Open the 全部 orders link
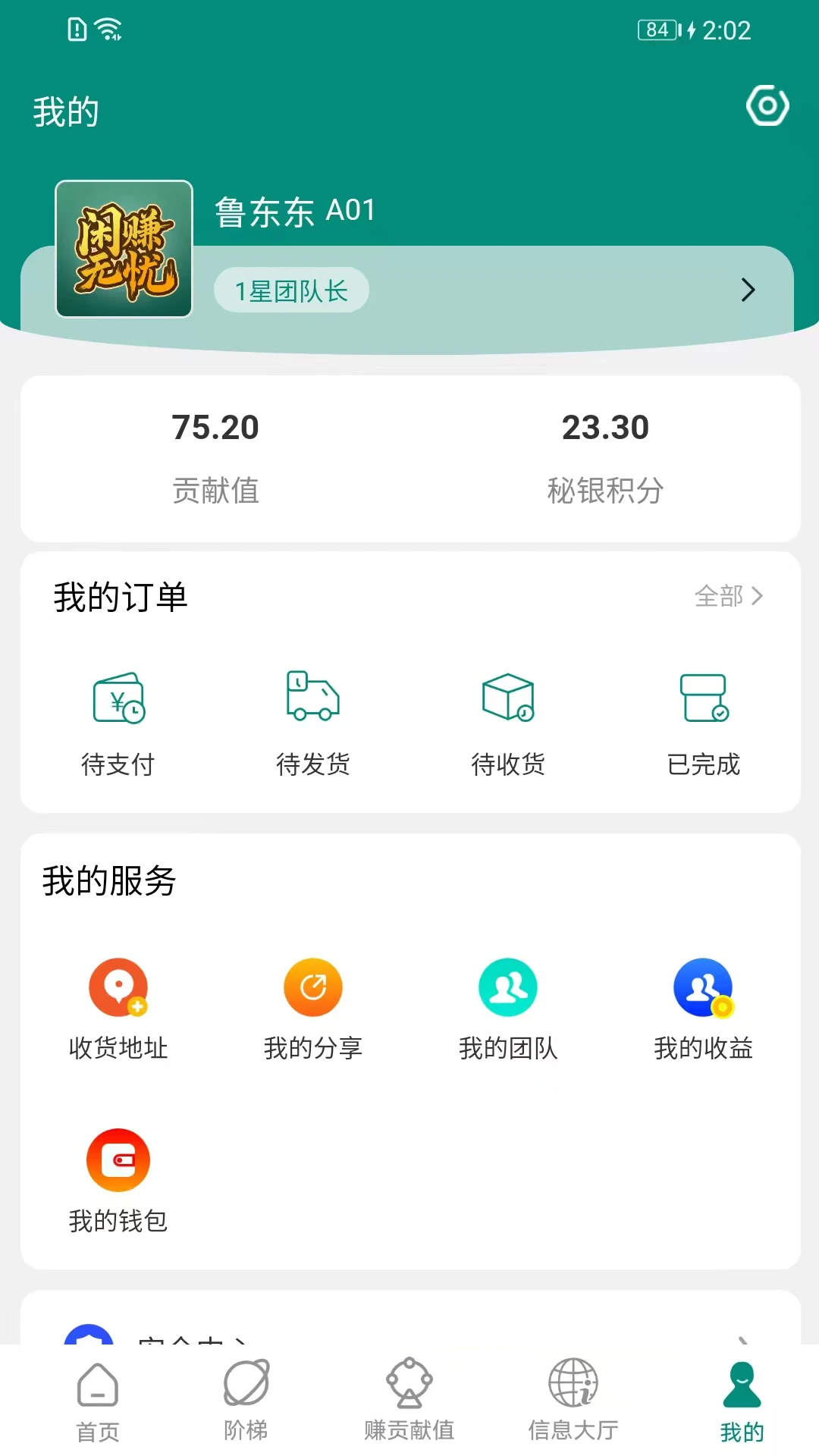819x1456 pixels. [719, 598]
